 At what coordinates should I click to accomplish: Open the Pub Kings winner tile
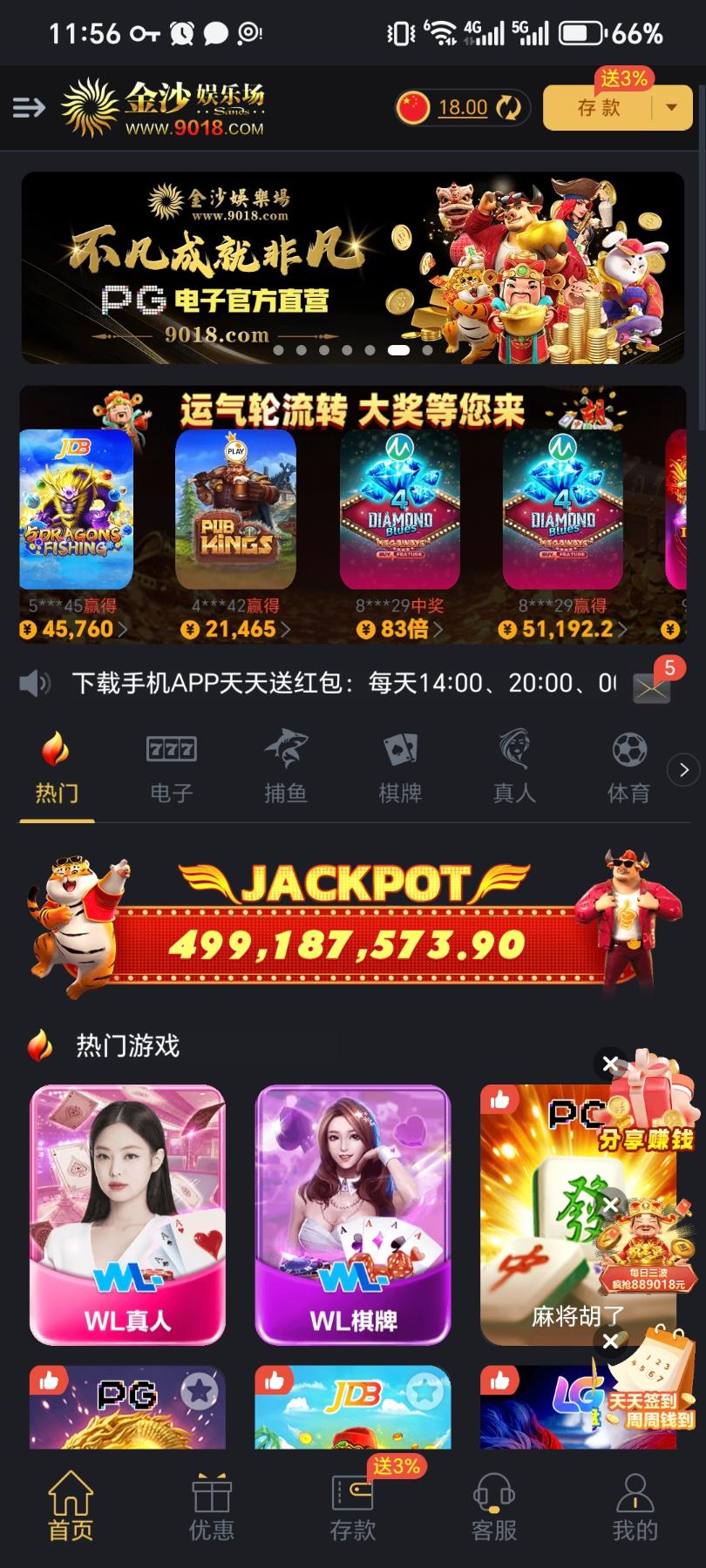[x=235, y=510]
